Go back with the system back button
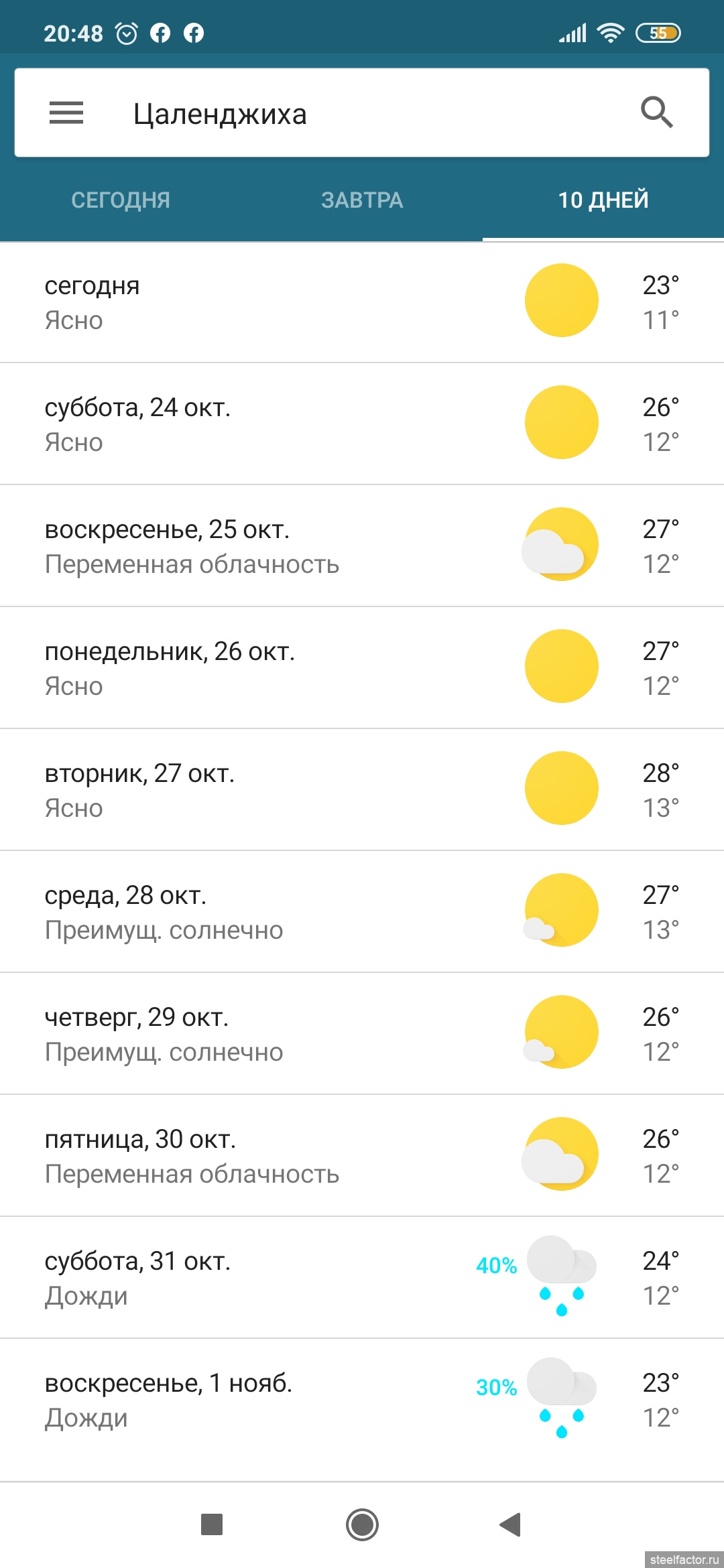Image resolution: width=724 pixels, height=1568 pixels. [511, 1524]
